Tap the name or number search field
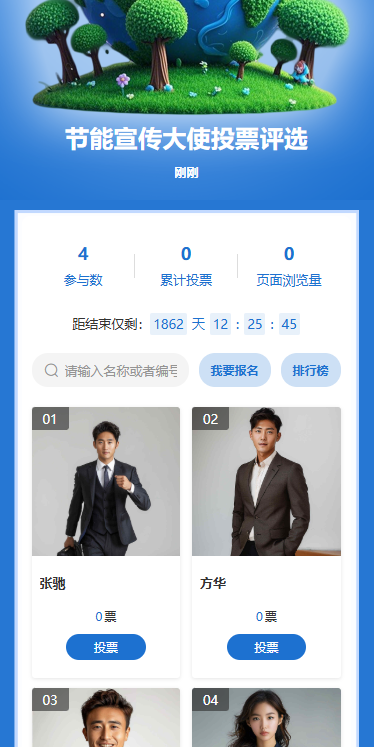 click(x=111, y=370)
